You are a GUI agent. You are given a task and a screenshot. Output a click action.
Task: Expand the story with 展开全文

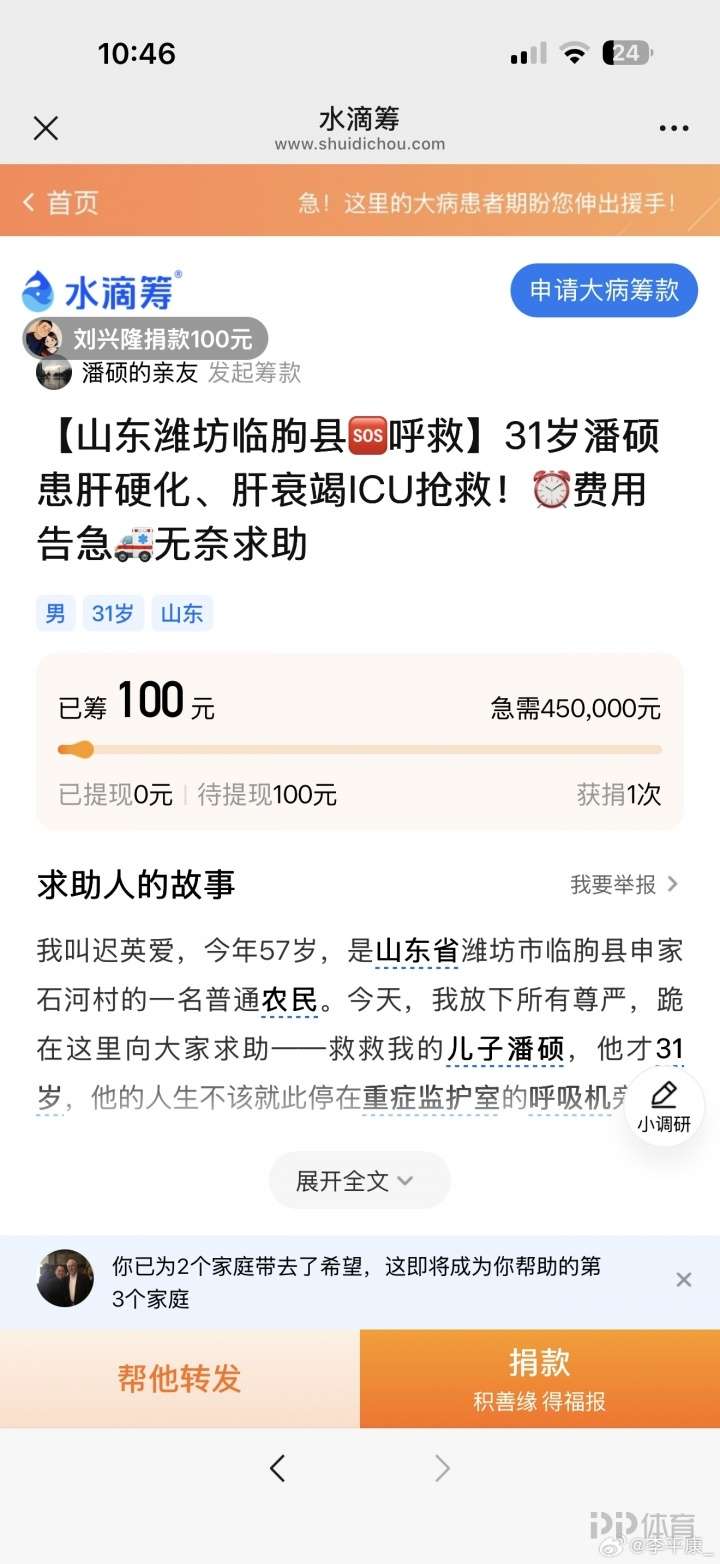click(x=359, y=1180)
